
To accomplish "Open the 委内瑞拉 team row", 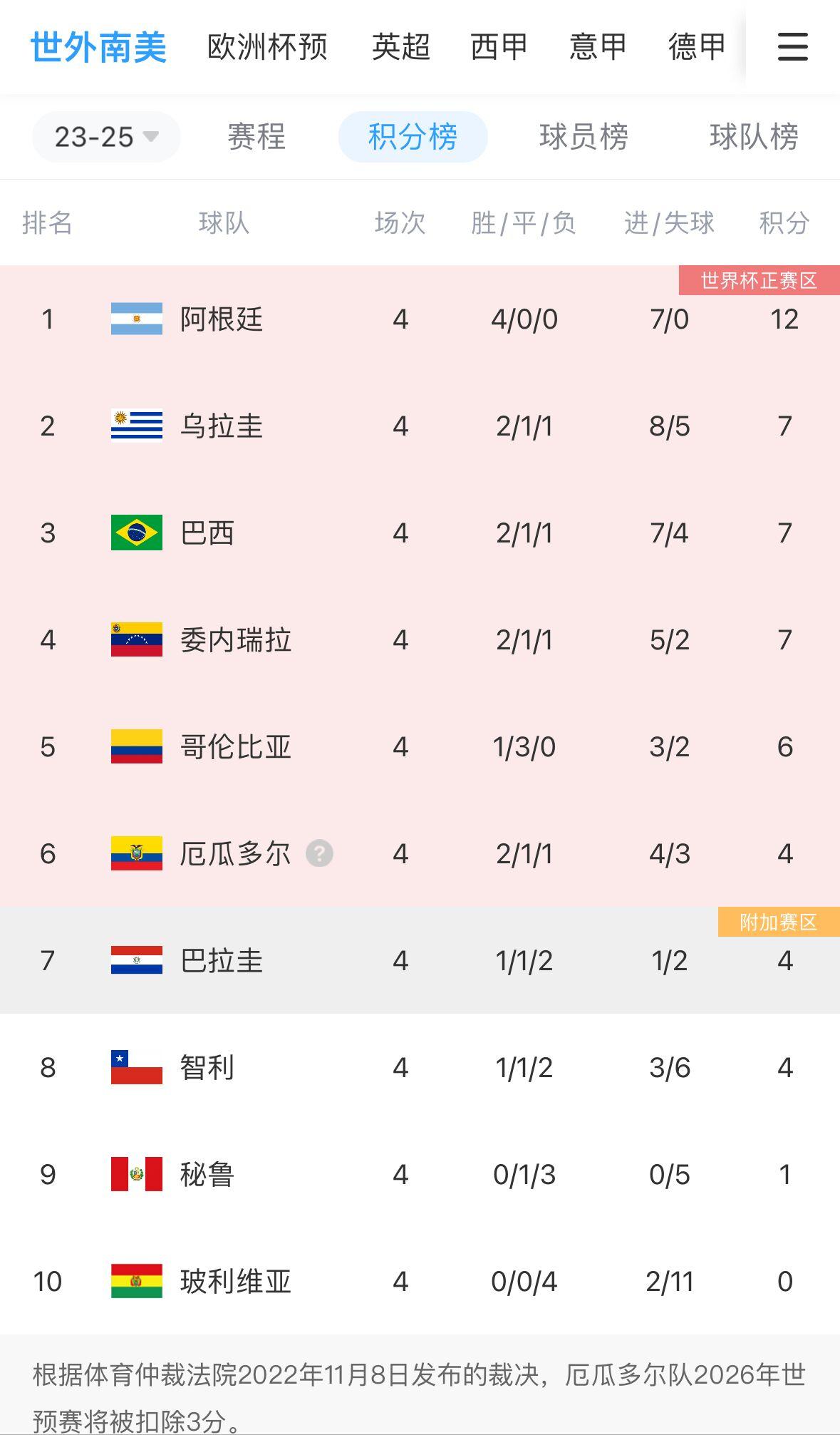I will [x=236, y=640].
